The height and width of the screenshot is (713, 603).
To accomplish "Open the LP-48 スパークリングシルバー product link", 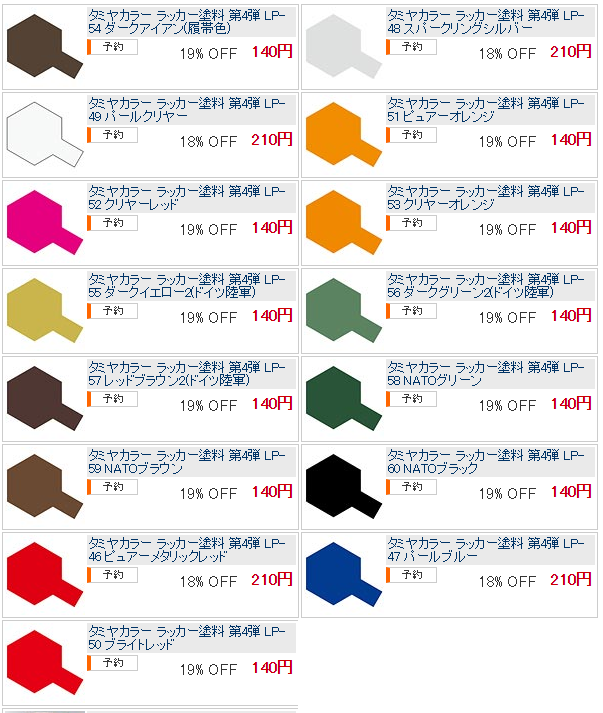I will coord(485,21).
